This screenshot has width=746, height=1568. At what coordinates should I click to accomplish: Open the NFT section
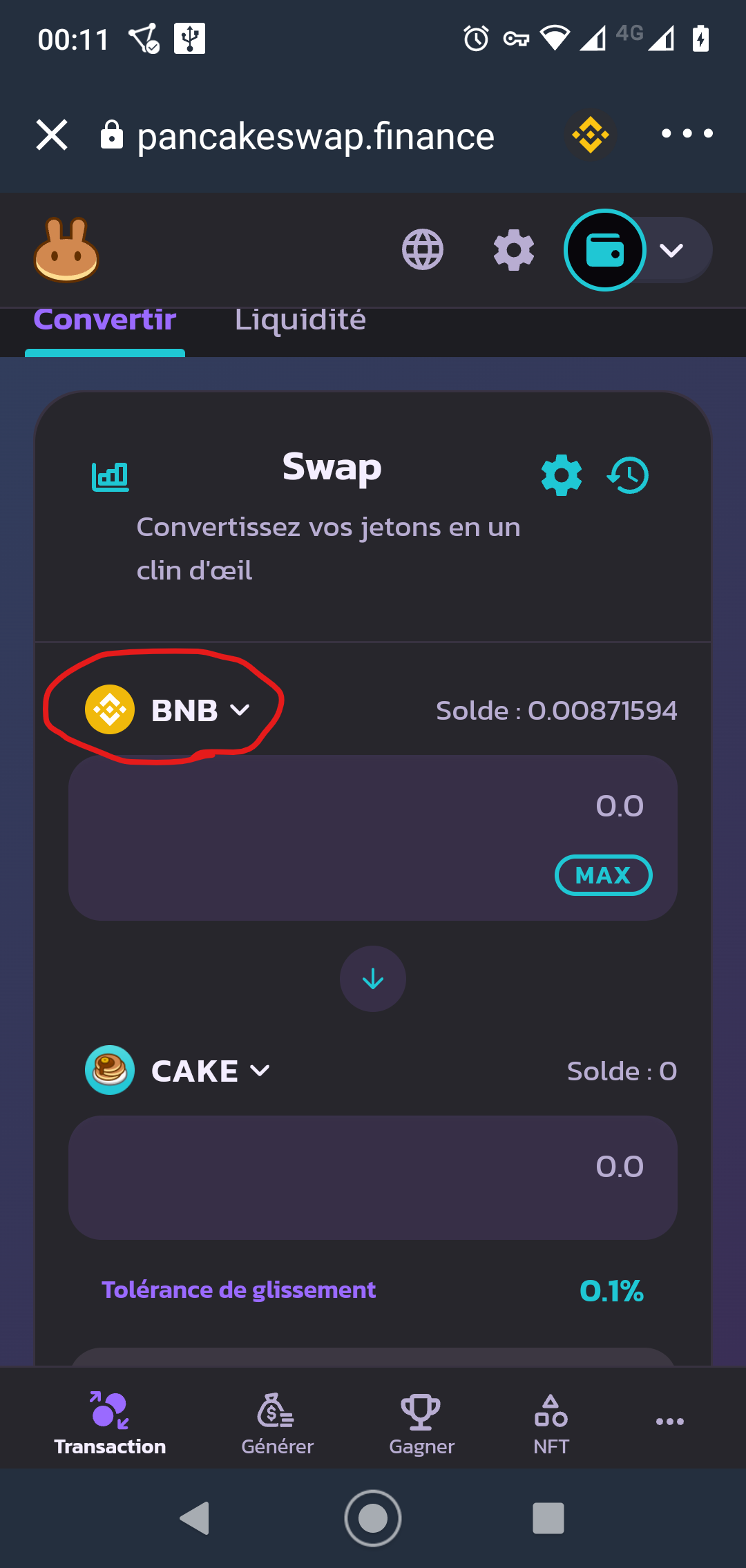coord(551,1424)
